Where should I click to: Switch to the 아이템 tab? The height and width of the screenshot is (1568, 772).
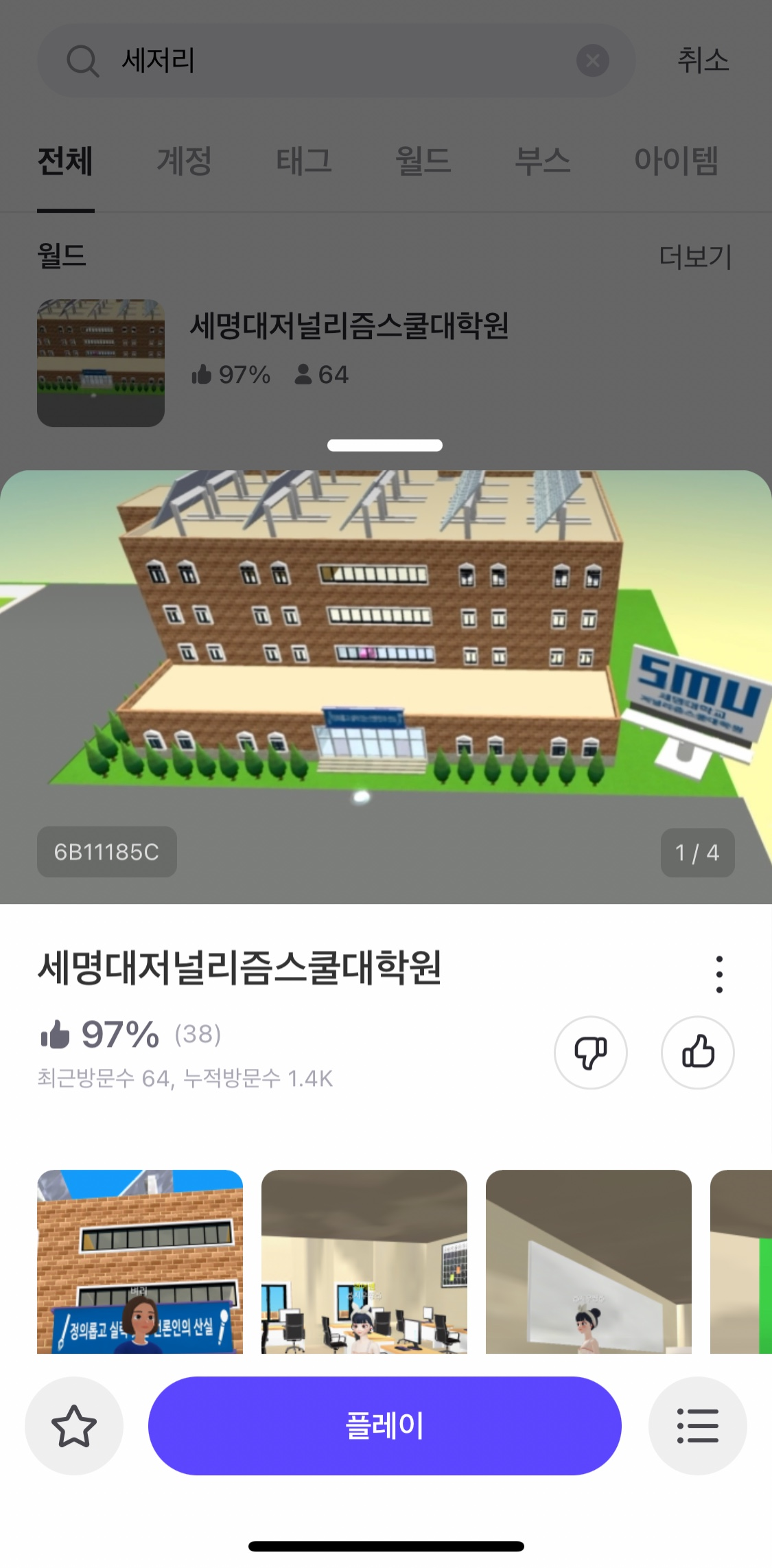[676, 161]
